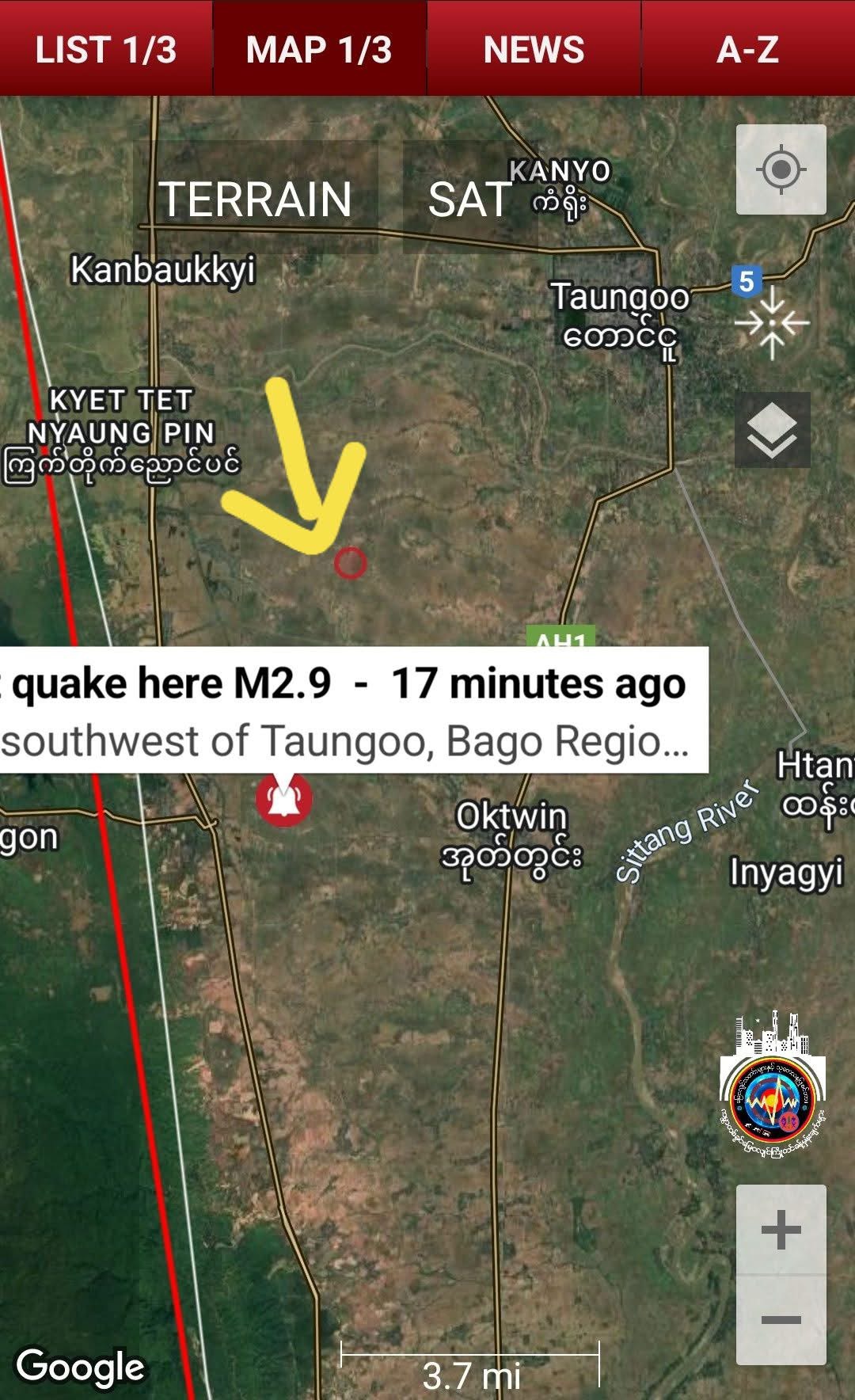Switch to the LIST 1/3 tab
Screen dimensions: 855x1400
click(106, 49)
